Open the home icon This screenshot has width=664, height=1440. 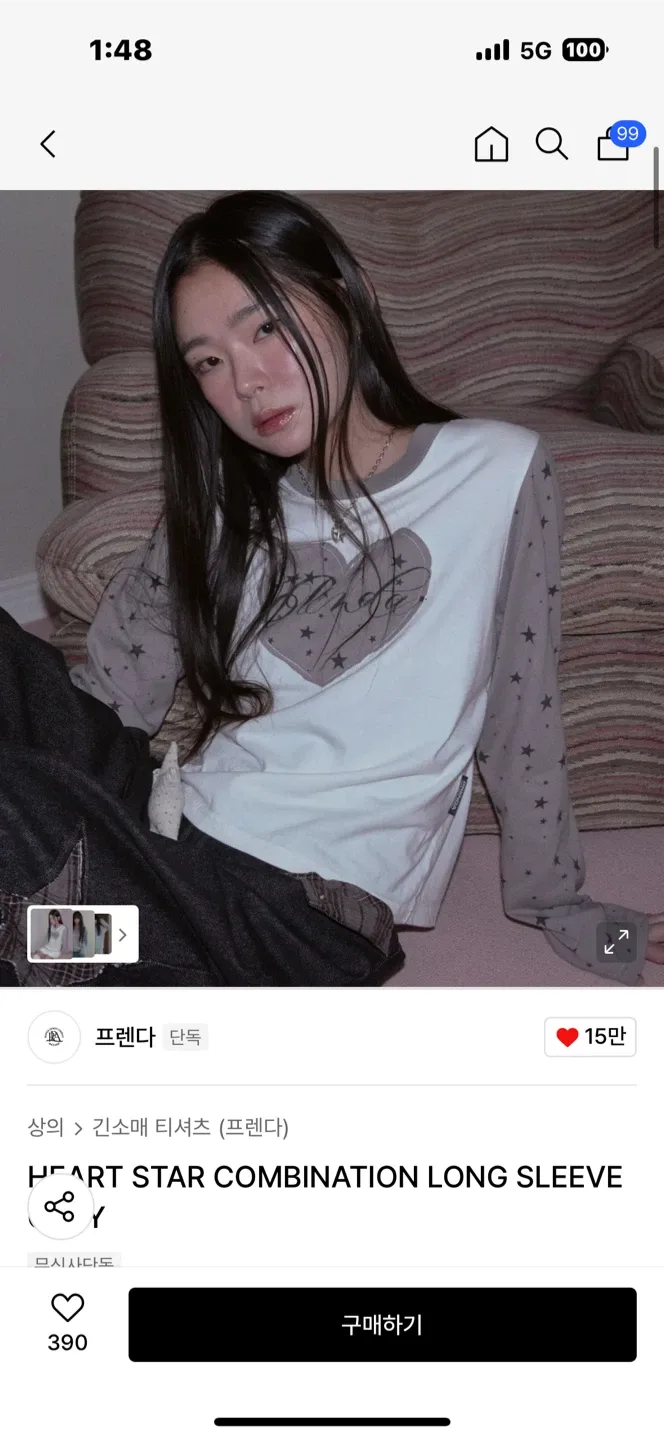point(491,144)
